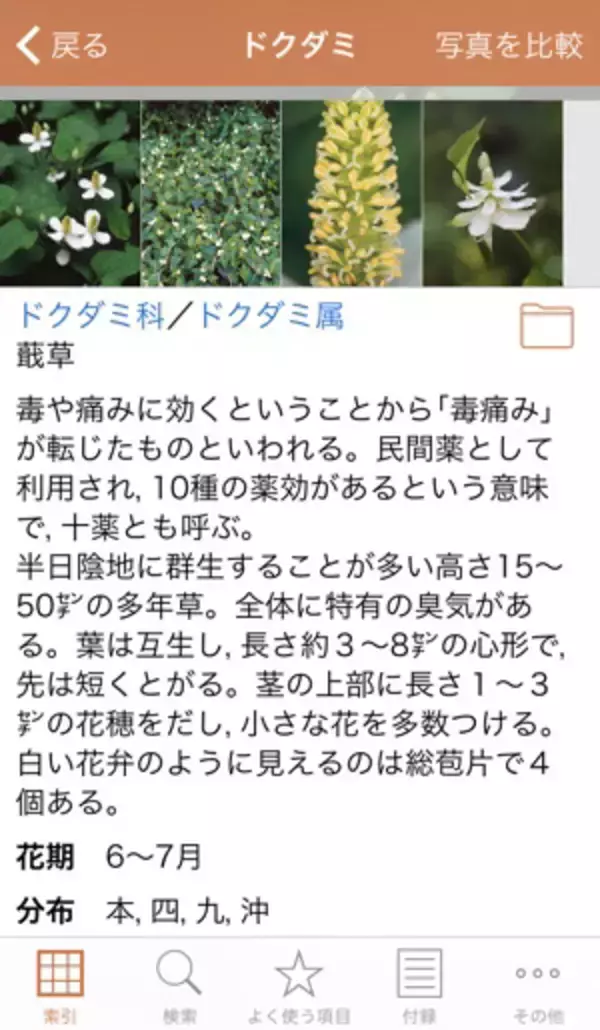Open the ドクダミ属 genus link
Image resolution: width=600 pixels, height=1030 pixels.
(272, 317)
